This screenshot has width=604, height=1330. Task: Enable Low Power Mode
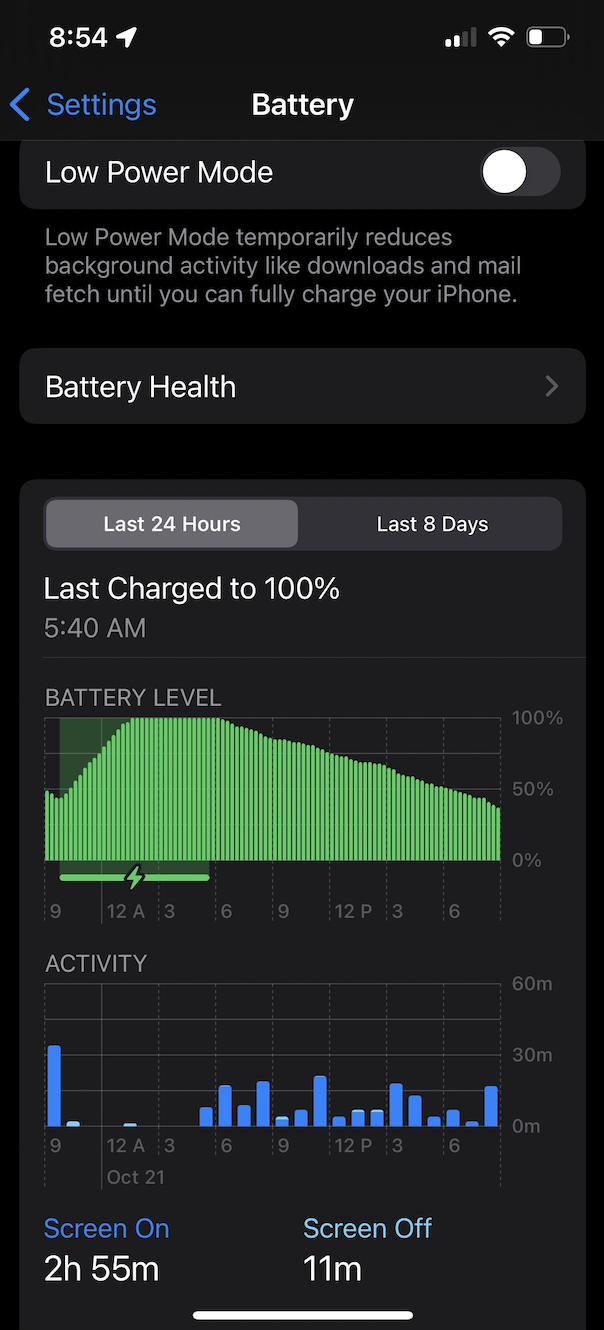519,173
